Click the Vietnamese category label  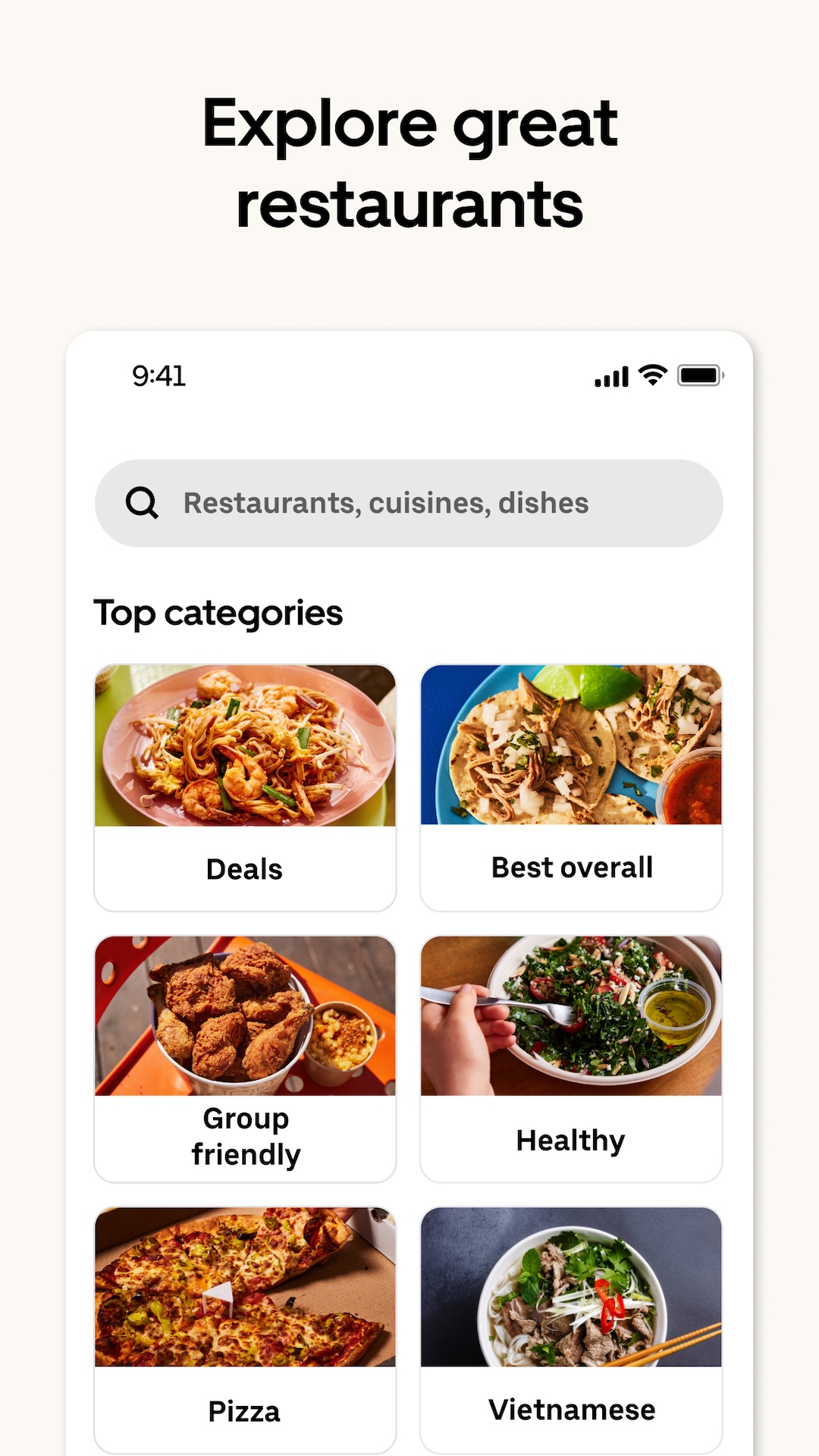pos(572,1409)
